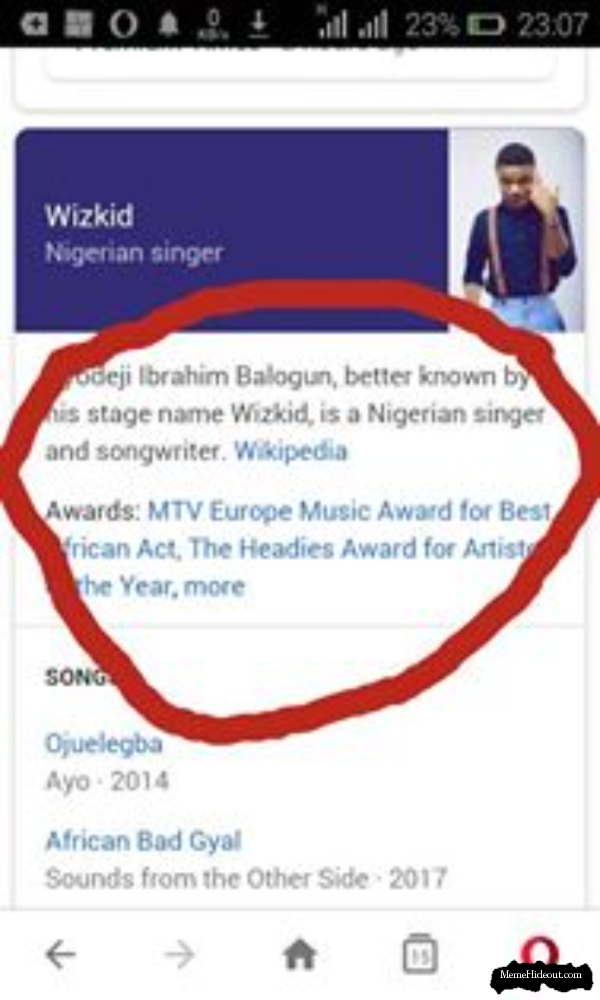The image size is (600, 1000).
Task: Open Wizkid's photo thumbnail
Action: click(x=516, y=230)
